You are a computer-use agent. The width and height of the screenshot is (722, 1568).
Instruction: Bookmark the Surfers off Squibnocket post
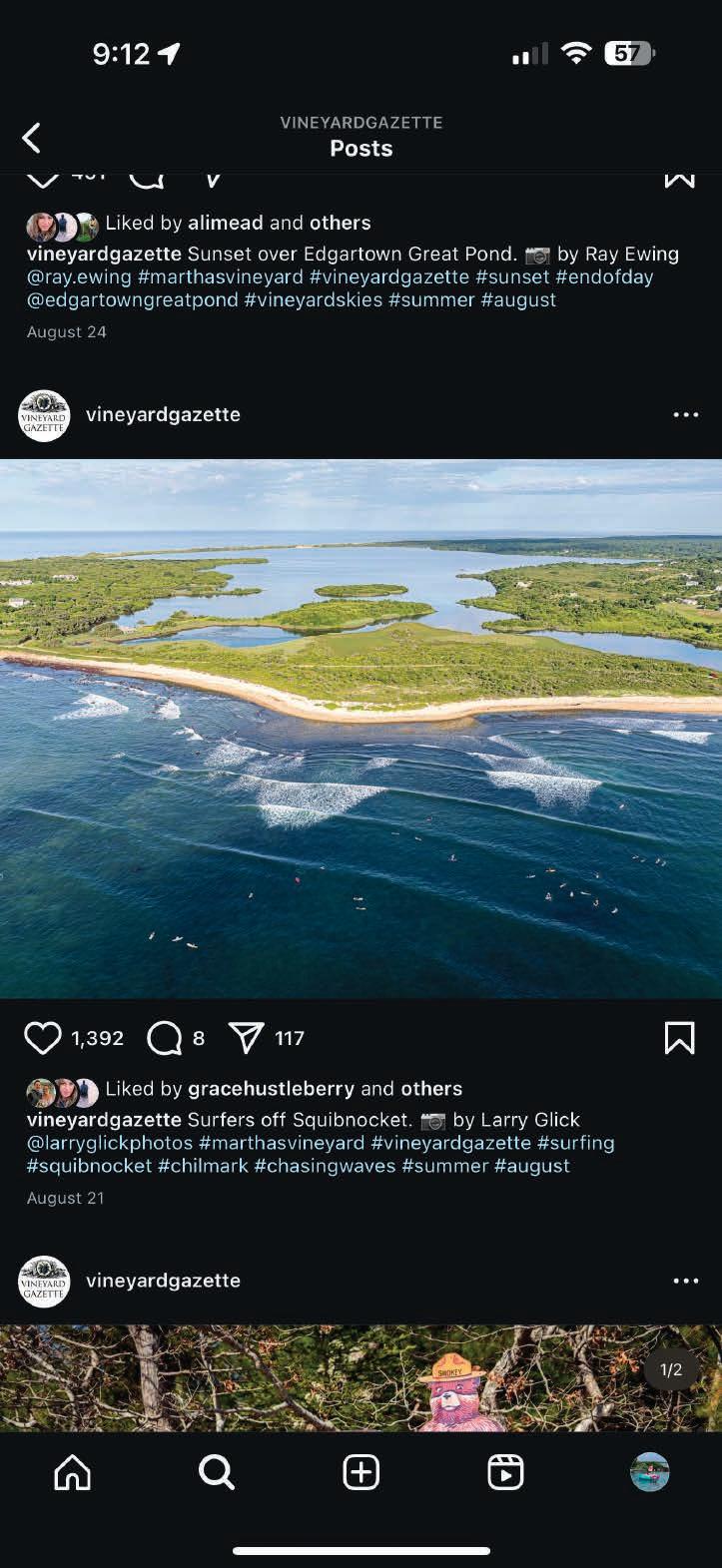point(679,1038)
